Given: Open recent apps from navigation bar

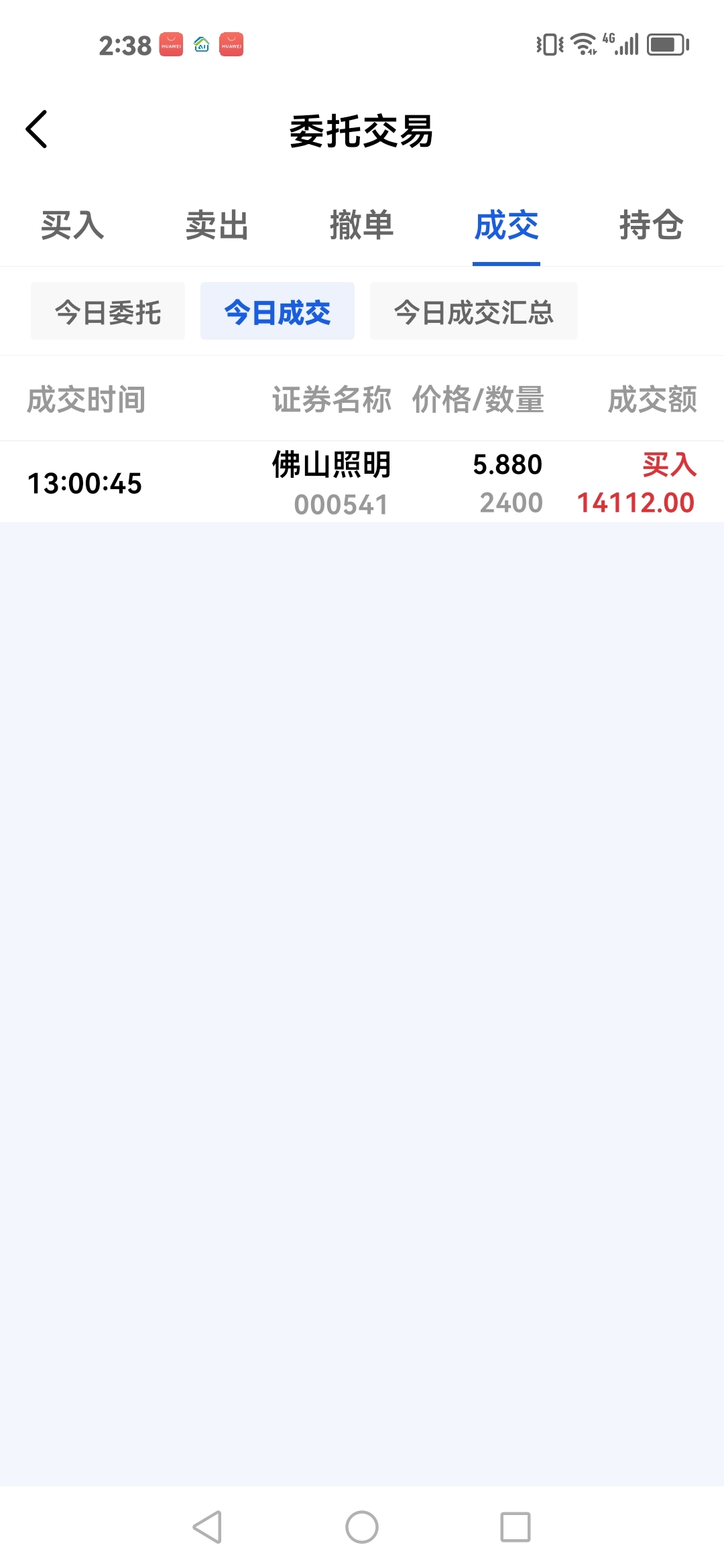Looking at the screenshot, I should click(x=516, y=1527).
